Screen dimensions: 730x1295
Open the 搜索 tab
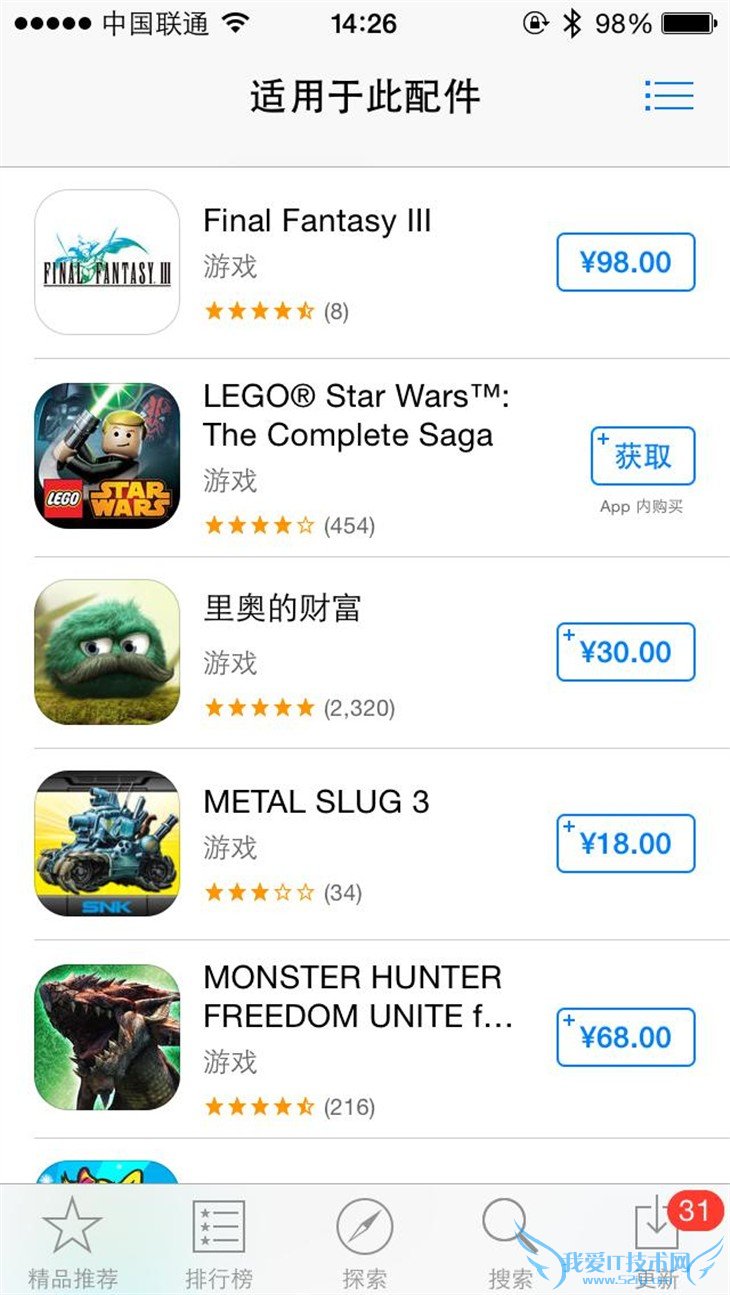click(x=510, y=1242)
